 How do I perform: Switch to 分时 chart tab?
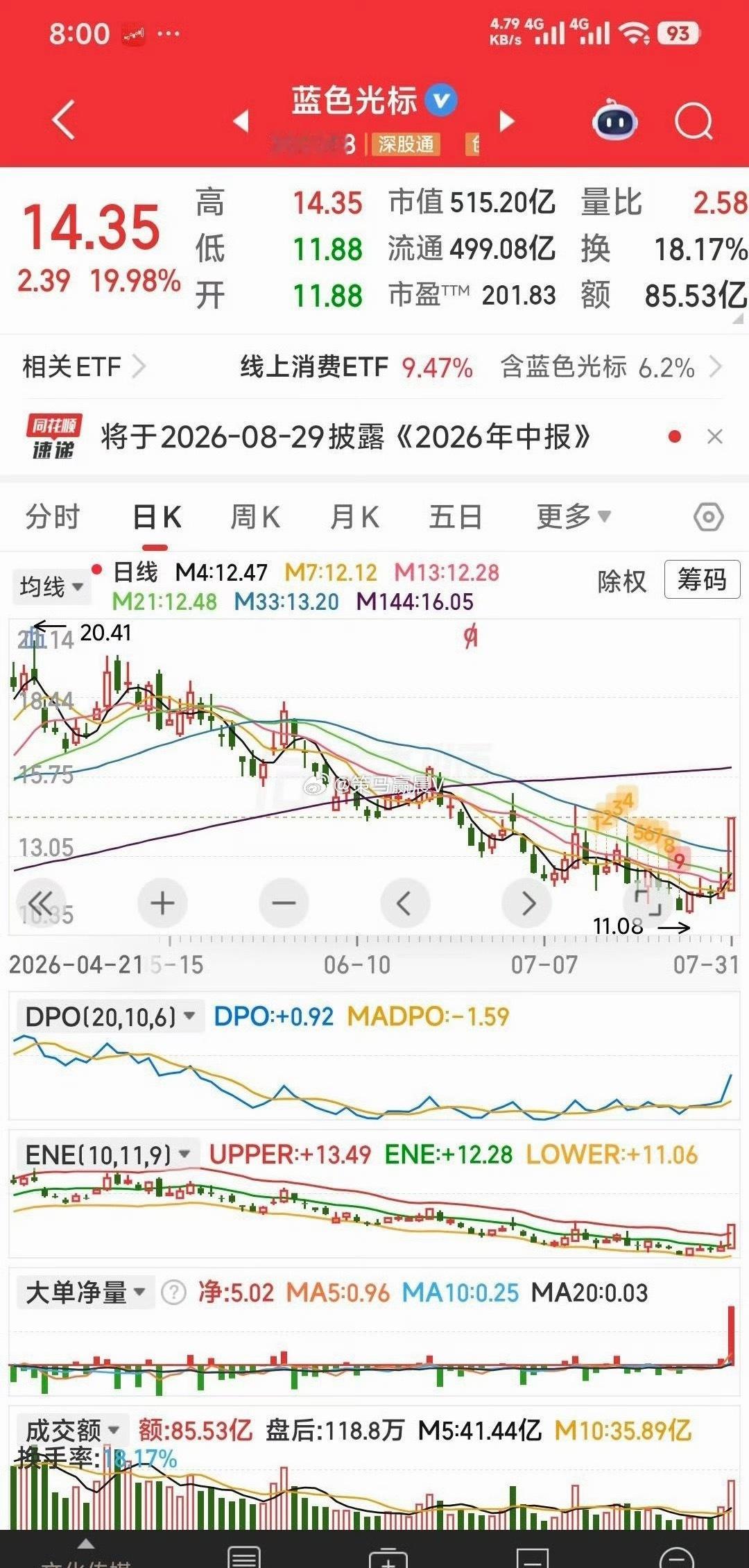pyautogui.click(x=53, y=517)
